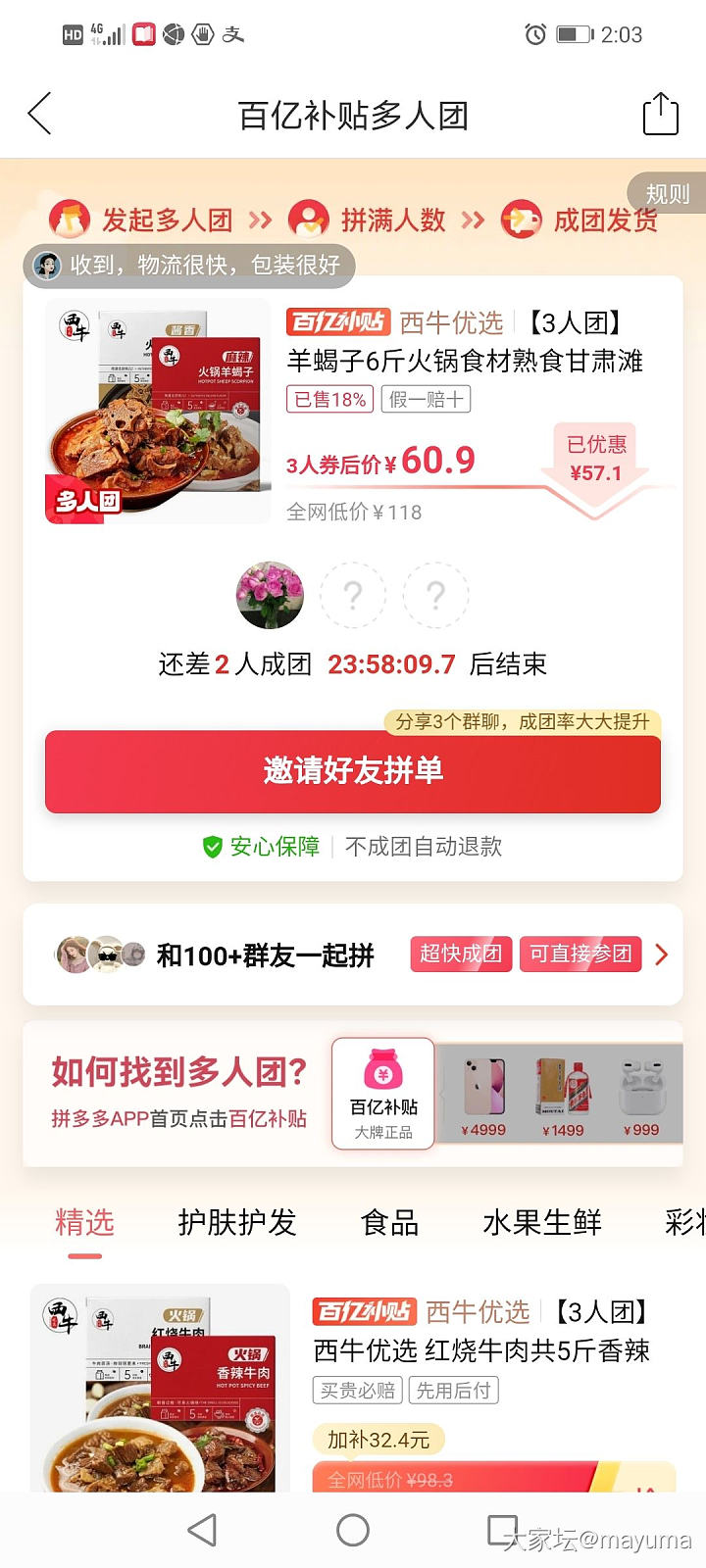Image resolution: width=706 pixels, height=1568 pixels.
Task: Open 百亿补贴 大牌正品 entry
Action: tap(383, 1093)
